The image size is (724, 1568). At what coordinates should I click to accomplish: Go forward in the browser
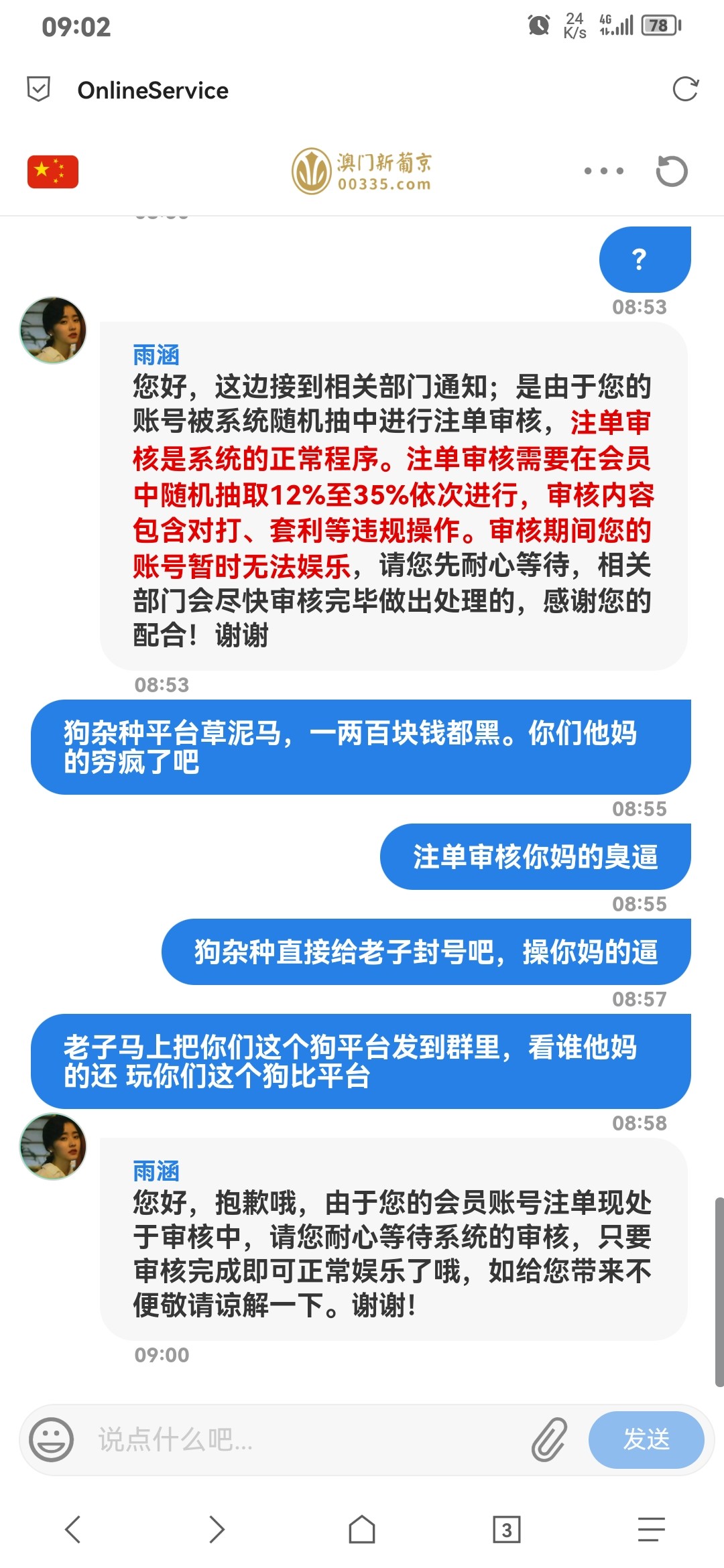pos(217,1529)
